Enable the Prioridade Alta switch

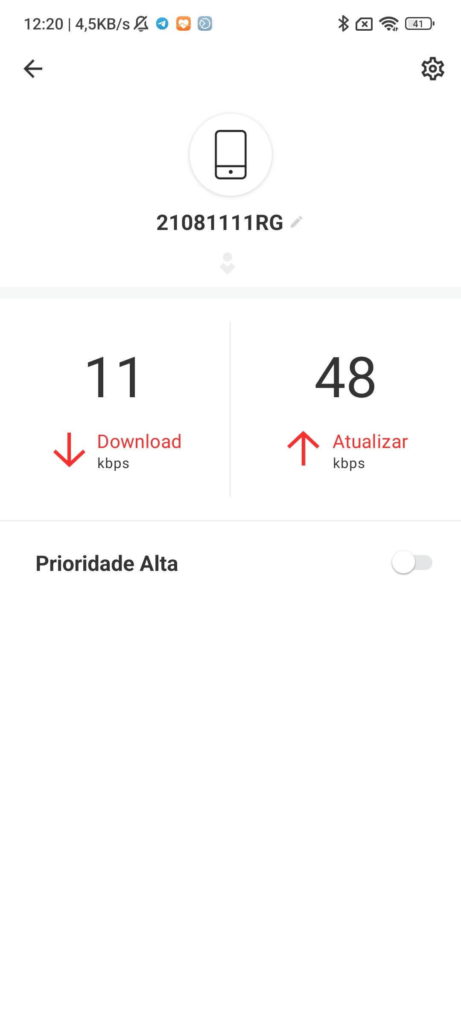(412, 563)
